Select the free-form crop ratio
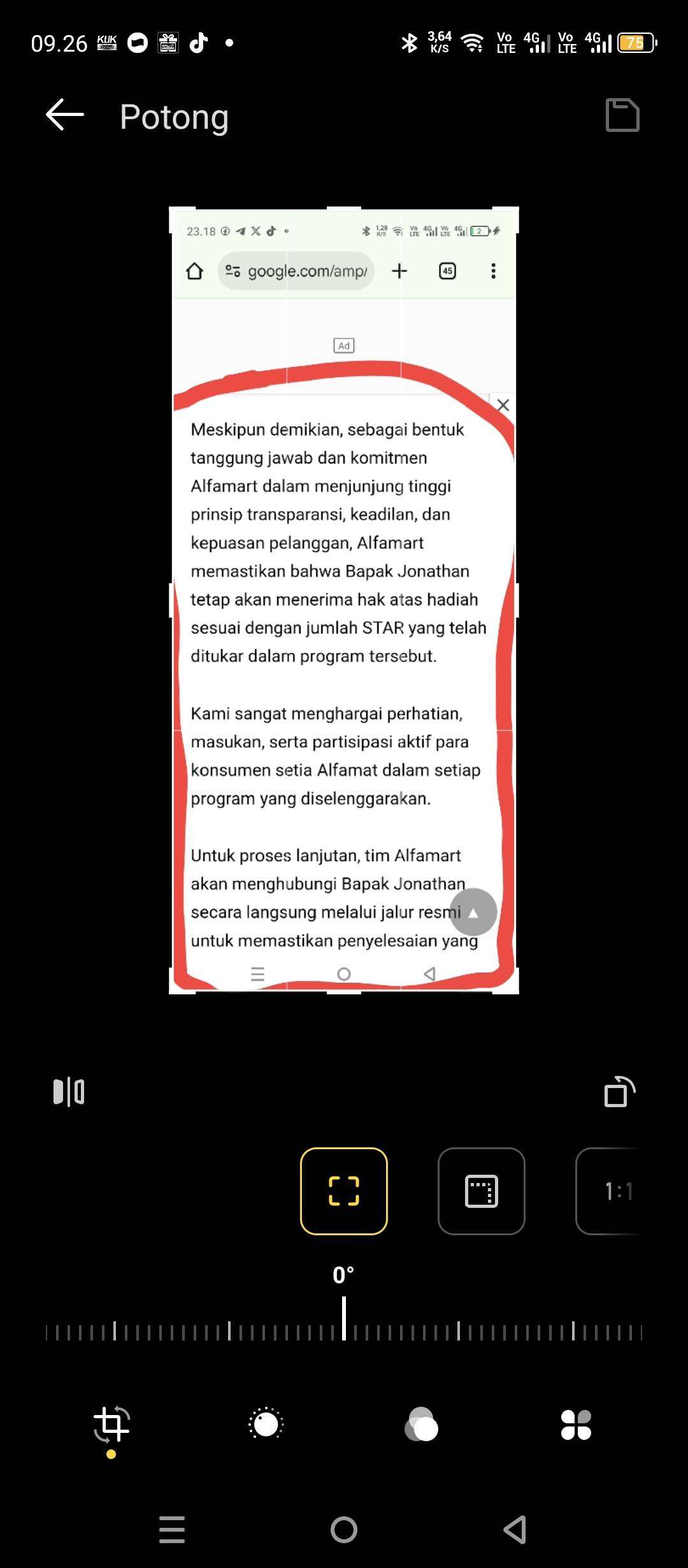The height and width of the screenshot is (1568, 688). tap(344, 1191)
